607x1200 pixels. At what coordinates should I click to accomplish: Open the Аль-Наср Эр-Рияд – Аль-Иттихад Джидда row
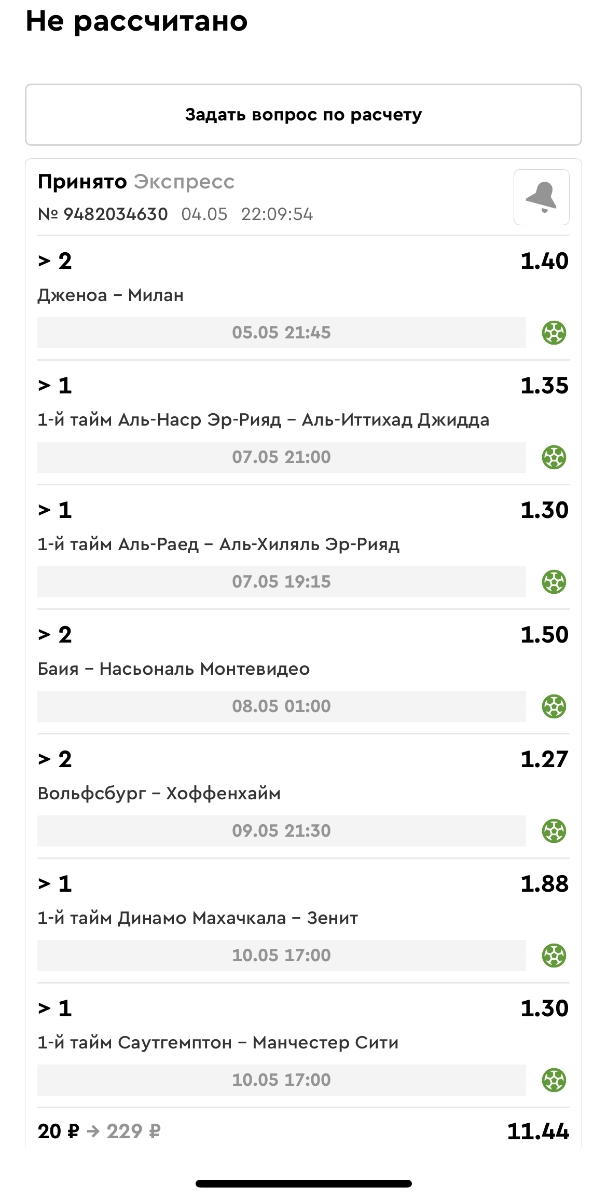point(303,421)
